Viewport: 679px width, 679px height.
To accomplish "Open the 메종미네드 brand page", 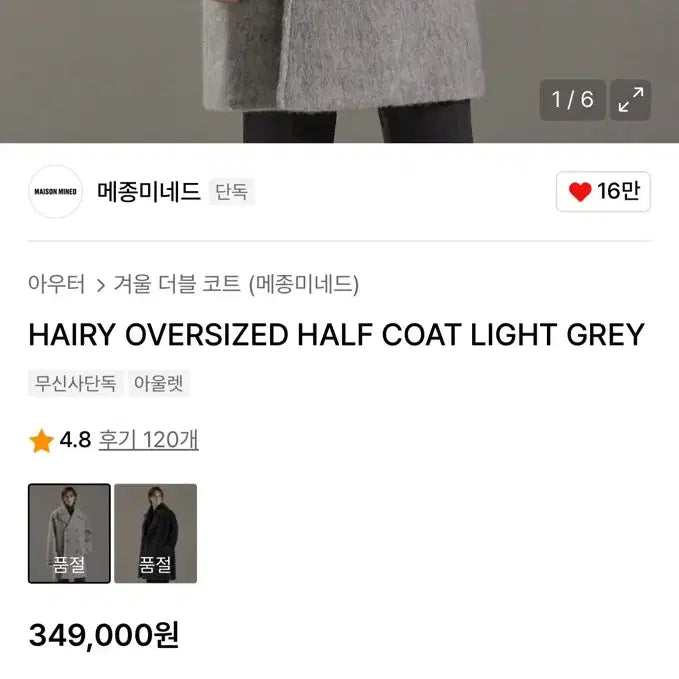I will pos(148,191).
